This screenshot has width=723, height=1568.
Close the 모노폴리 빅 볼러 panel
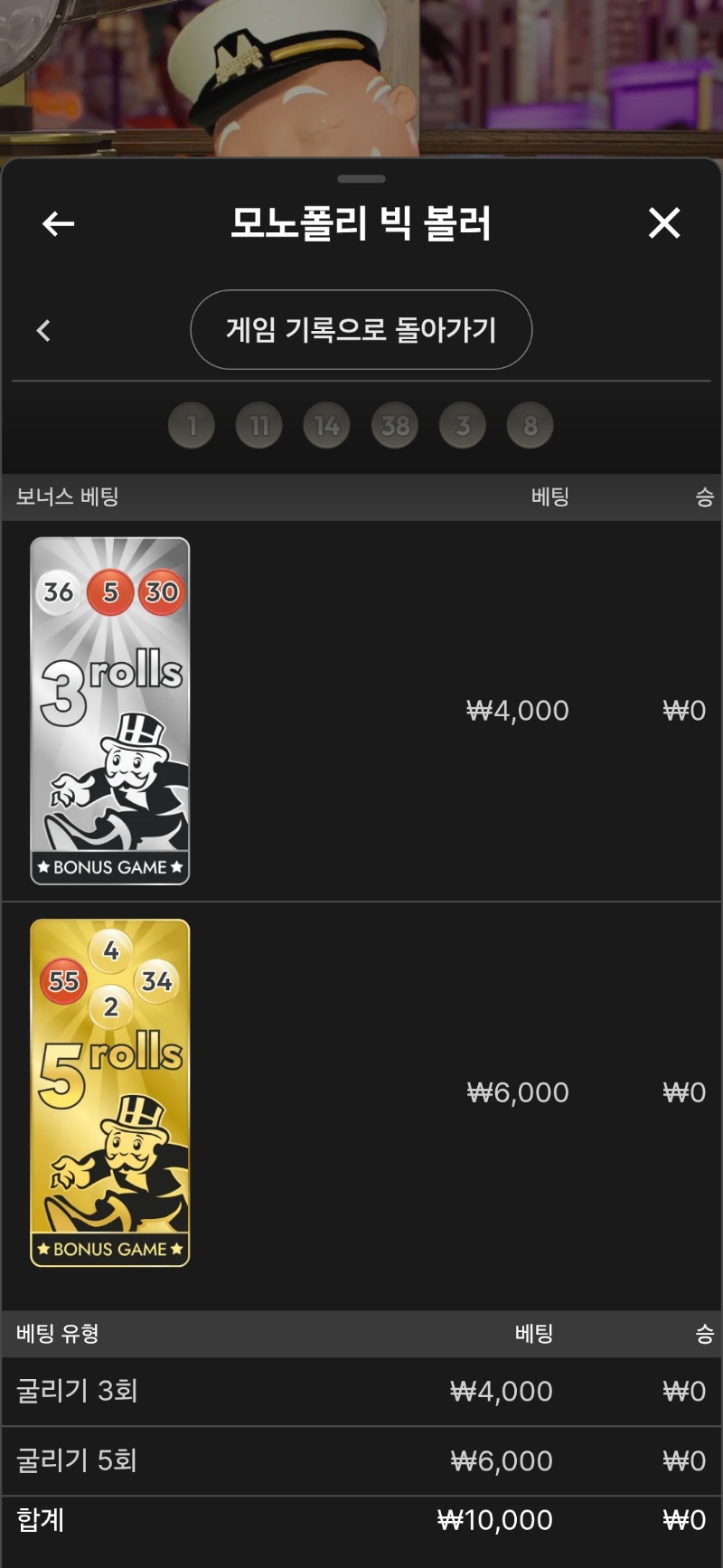pyautogui.click(x=664, y=222)
